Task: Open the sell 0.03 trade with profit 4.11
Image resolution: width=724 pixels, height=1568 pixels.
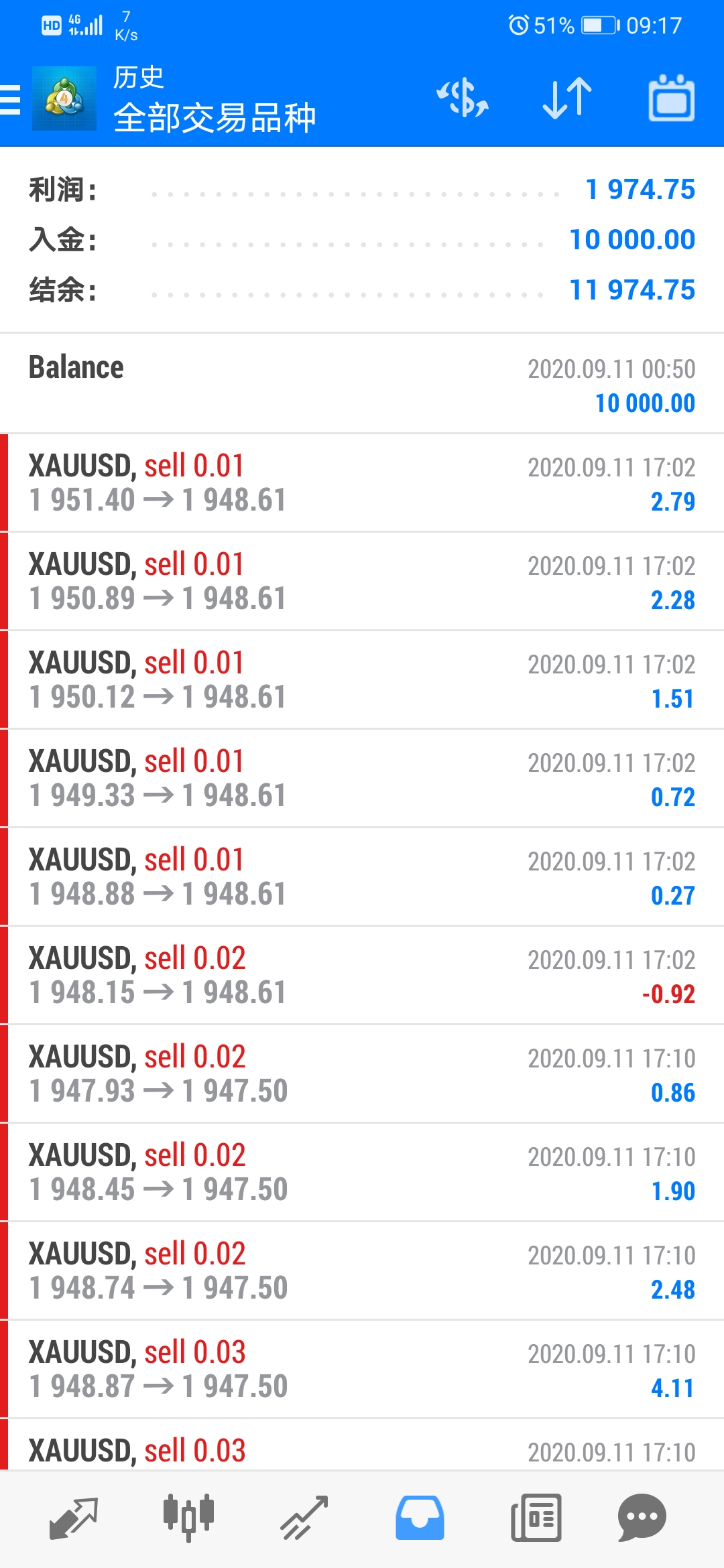Action: click(x=362, y=1370)
